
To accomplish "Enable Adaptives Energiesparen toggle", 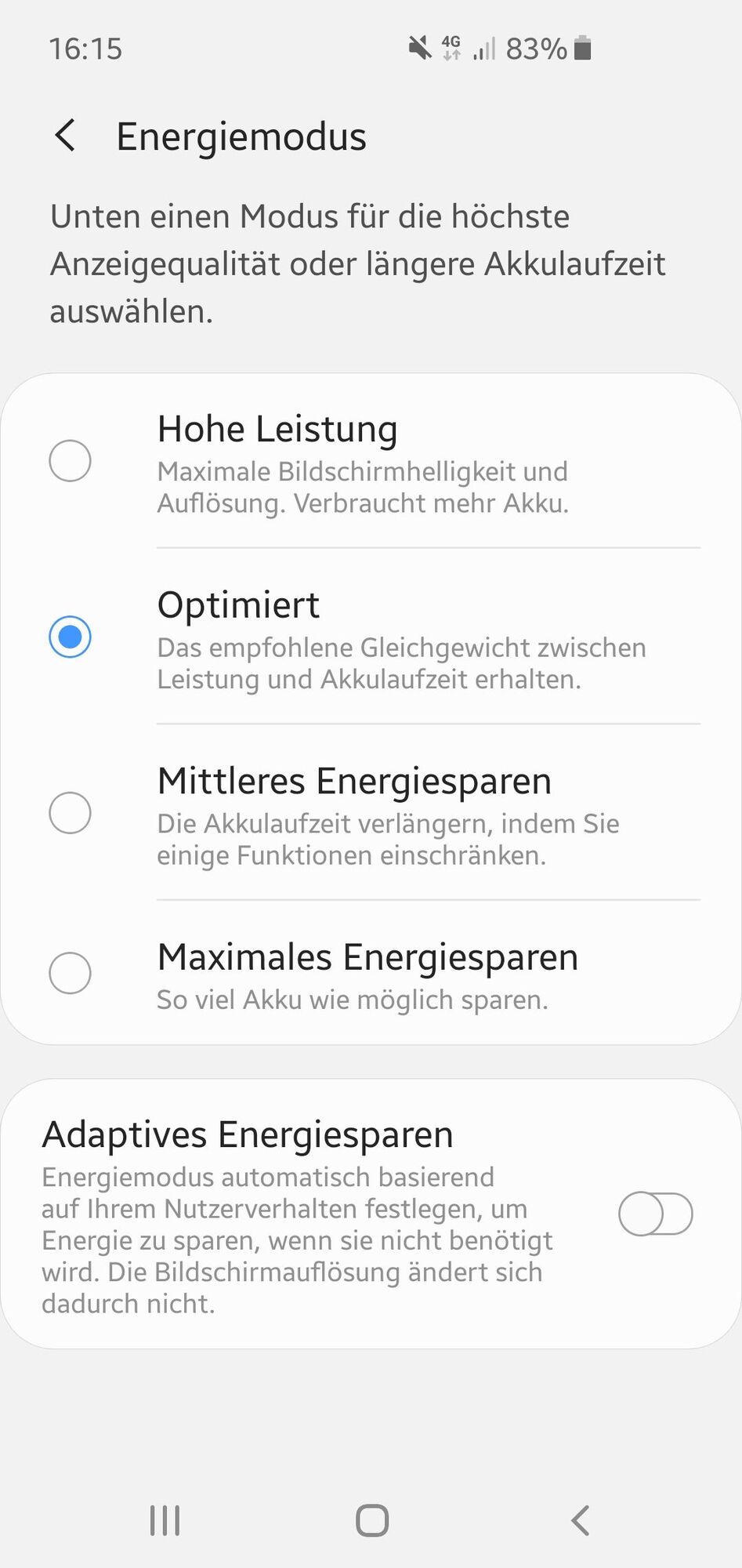I will [655, 1214].
